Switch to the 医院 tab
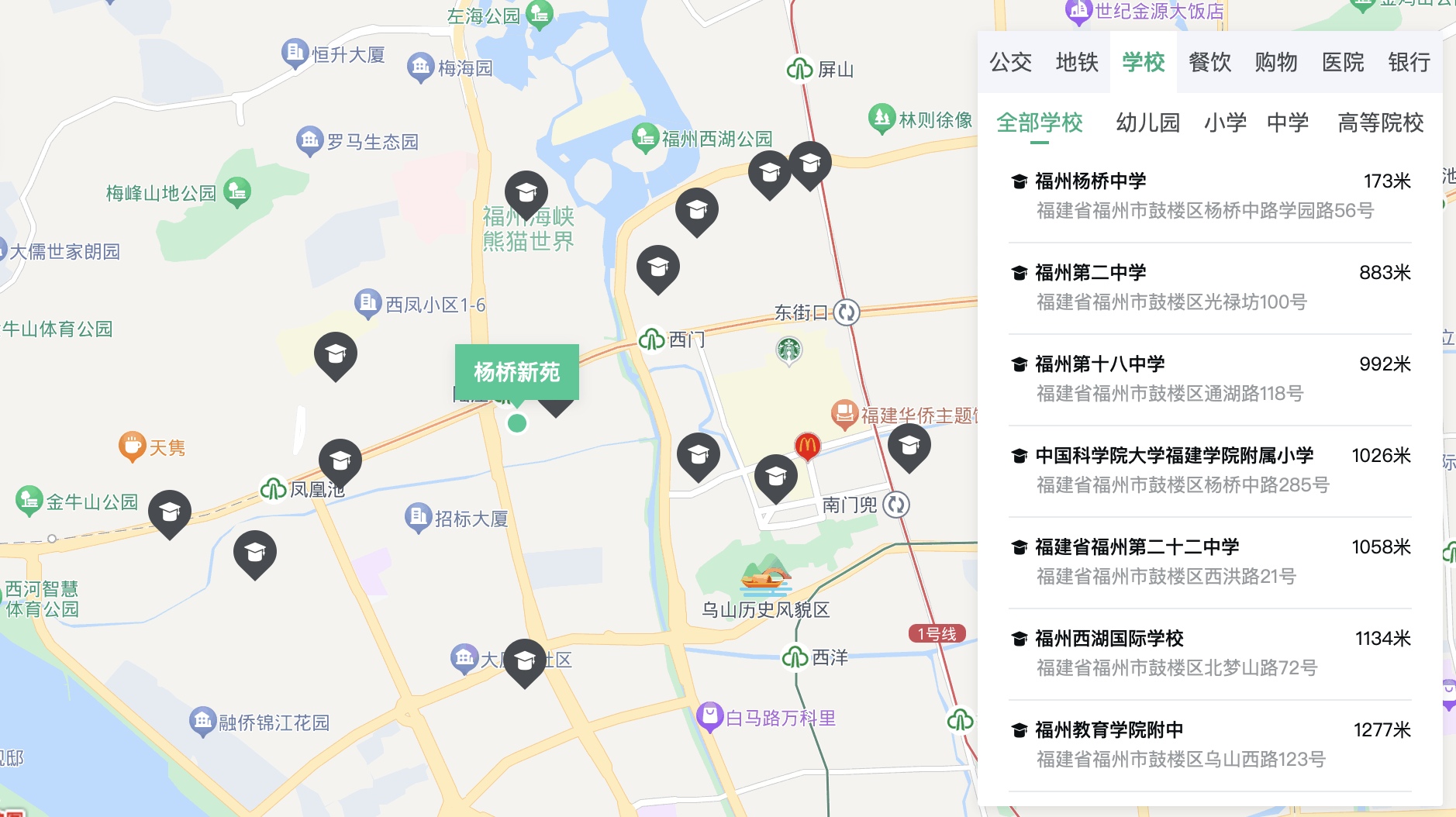This screenshot has width=1456, height=817. click(x=1343, y=62)
